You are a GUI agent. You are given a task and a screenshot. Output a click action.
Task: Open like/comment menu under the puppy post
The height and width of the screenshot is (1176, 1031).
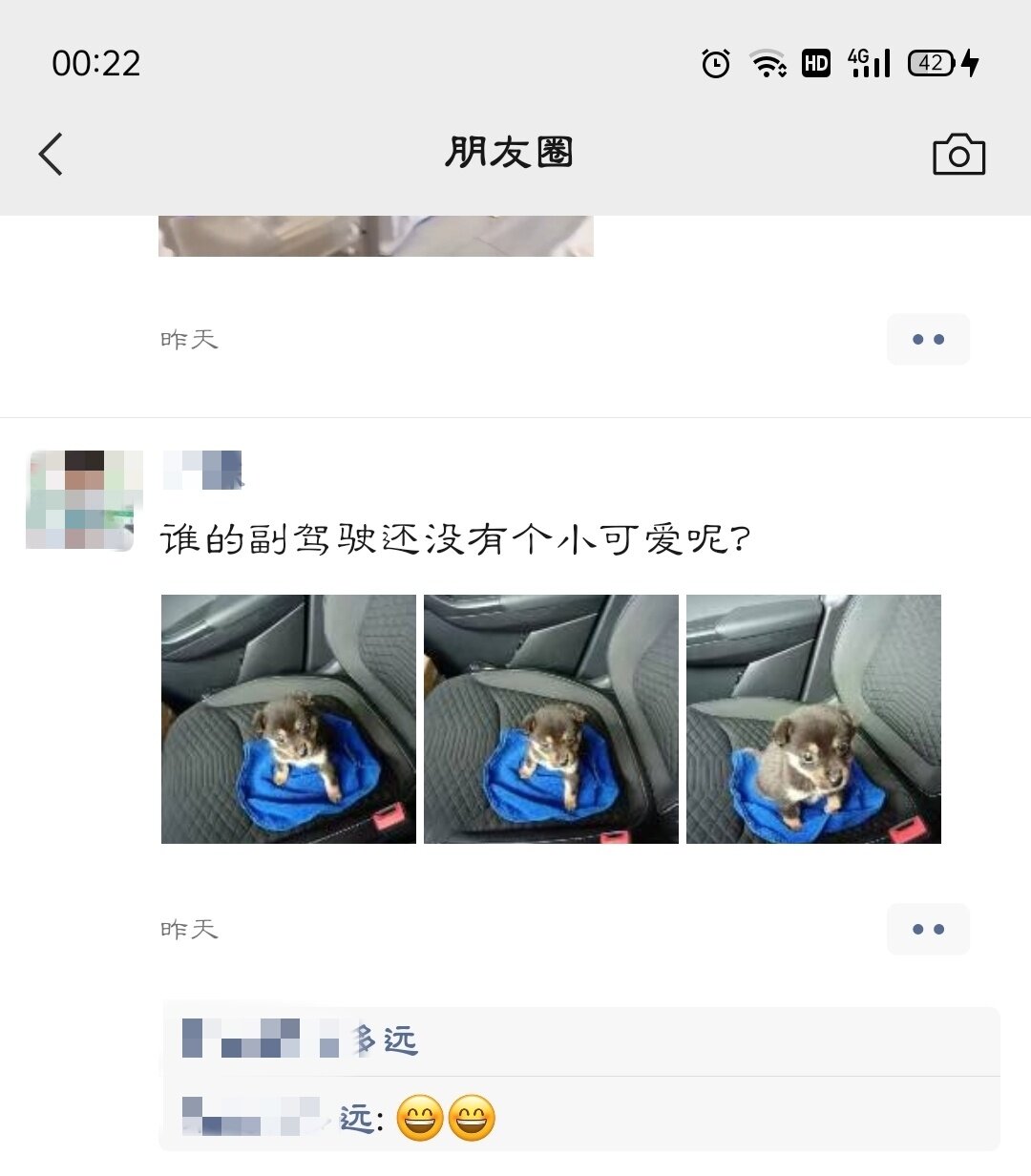[928, 929]
